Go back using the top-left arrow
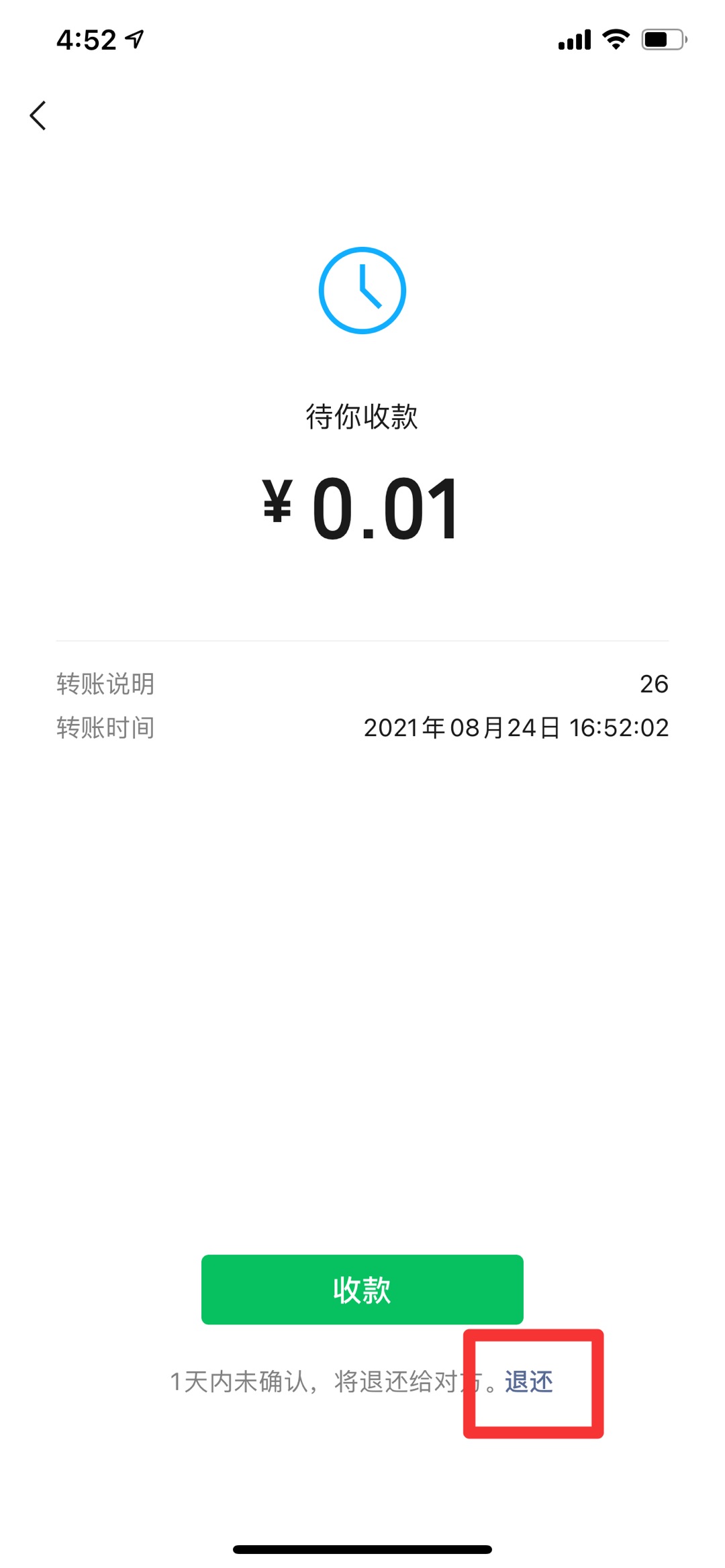725x1568 pixels. click(x=38, y=115)
